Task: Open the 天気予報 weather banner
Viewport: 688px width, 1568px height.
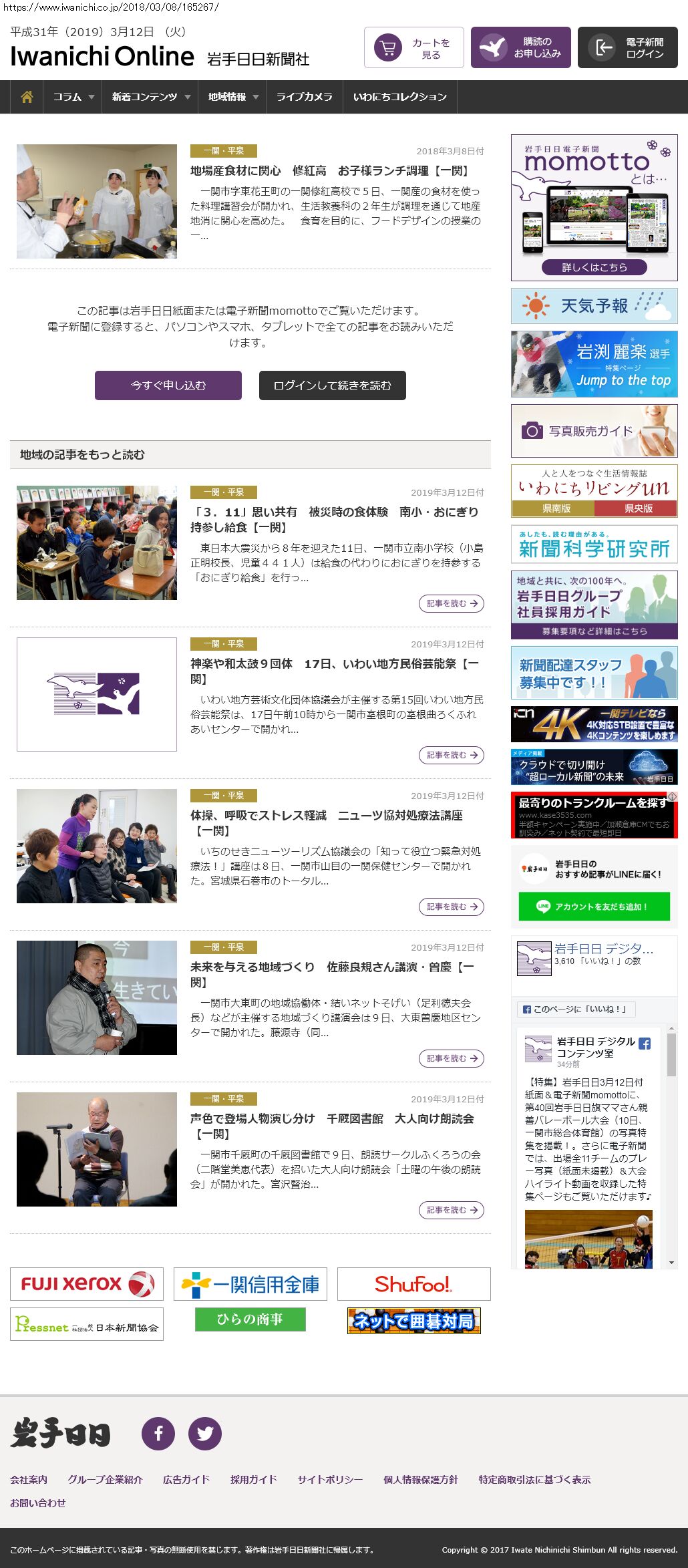Action: tap(594, 306)
